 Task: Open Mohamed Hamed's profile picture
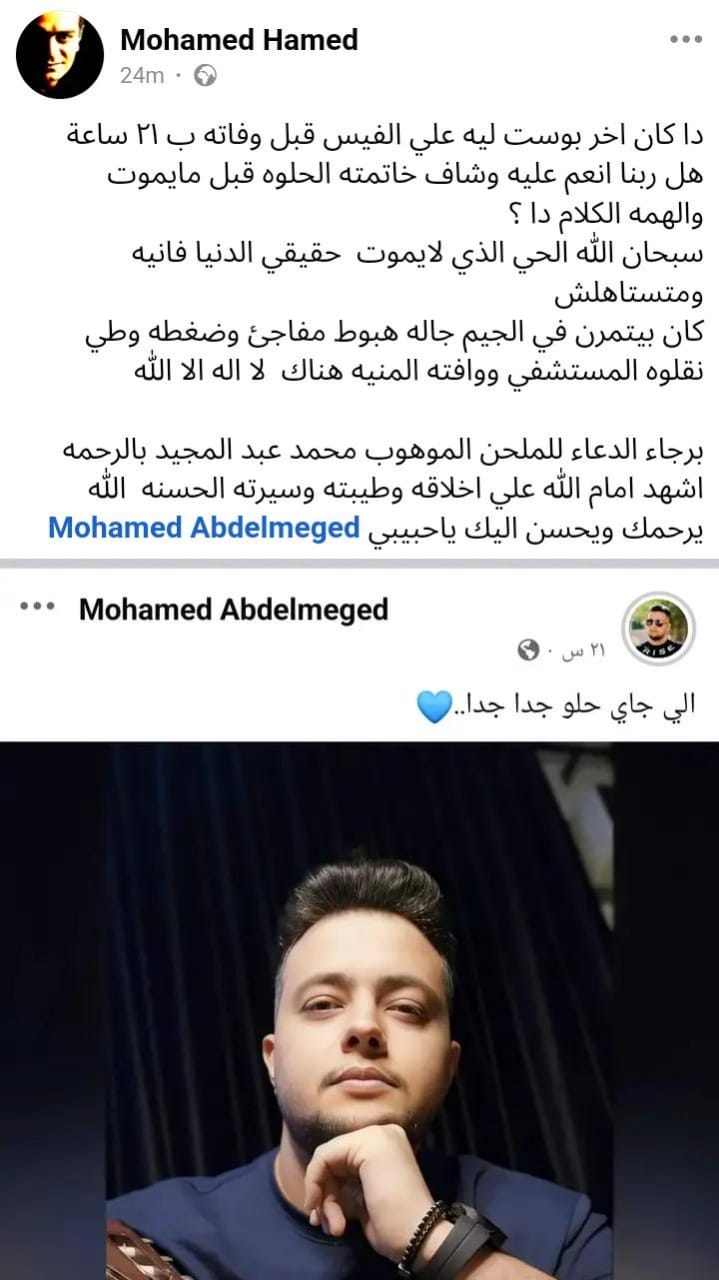point(60,56)
